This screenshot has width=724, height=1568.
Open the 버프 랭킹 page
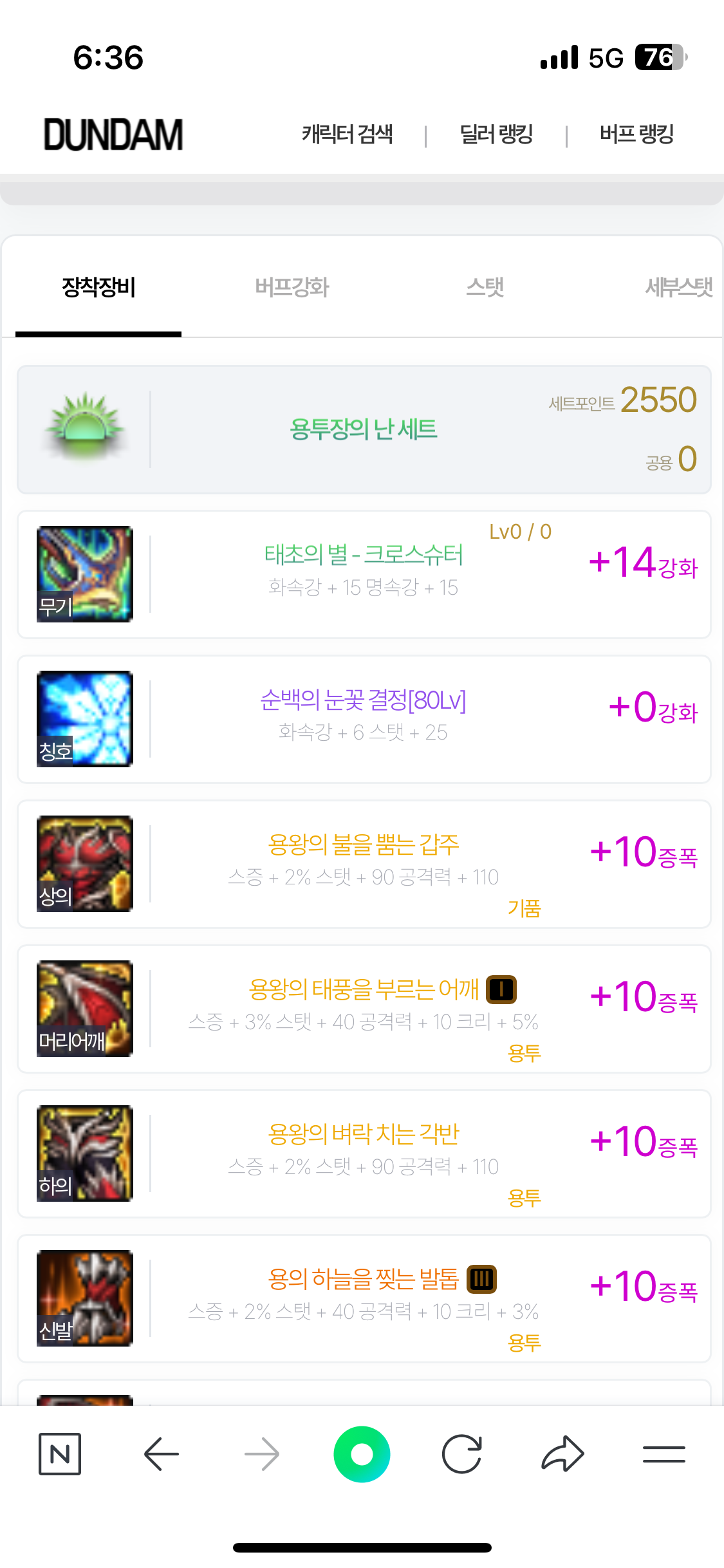(636, 135)
